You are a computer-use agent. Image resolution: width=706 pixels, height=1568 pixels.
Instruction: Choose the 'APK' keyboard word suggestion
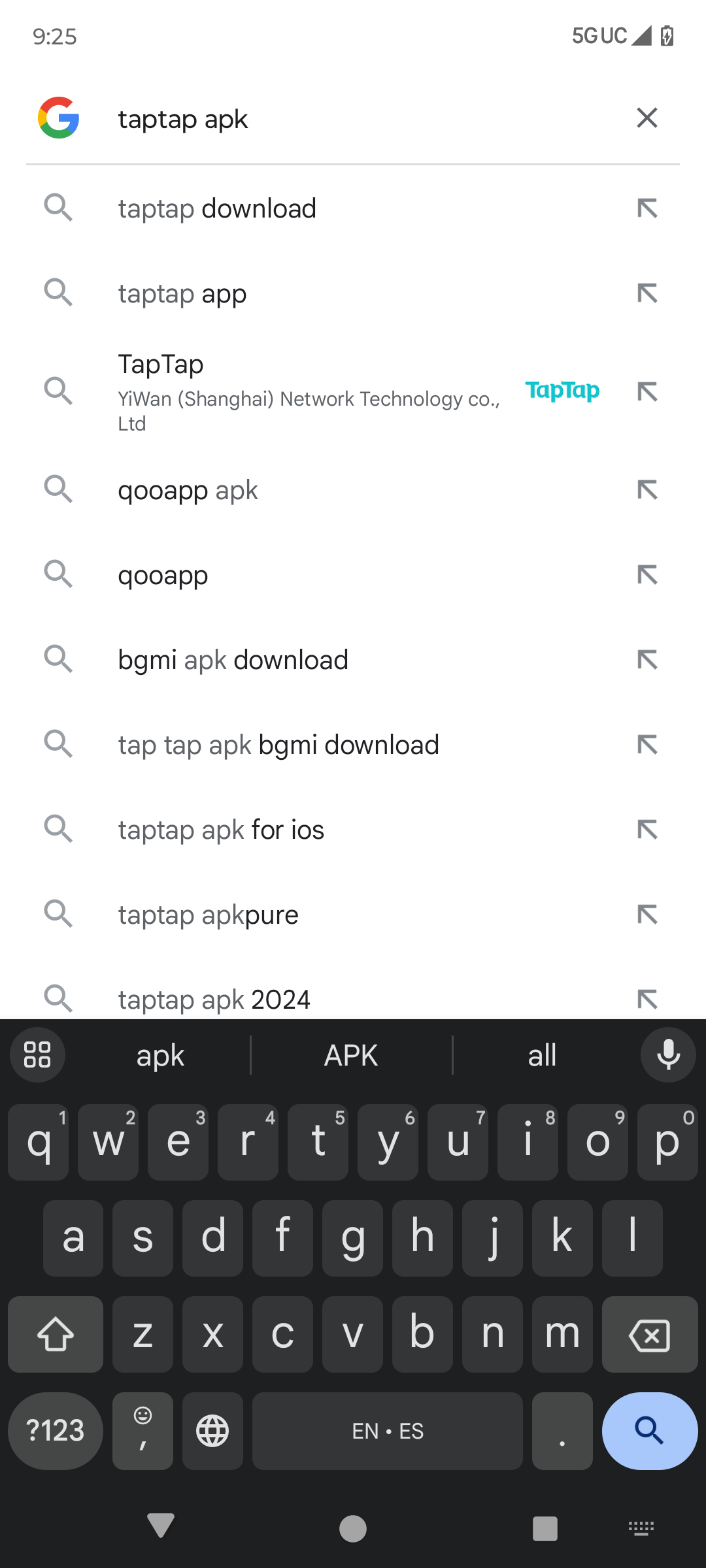click(x=351, y=1055)
